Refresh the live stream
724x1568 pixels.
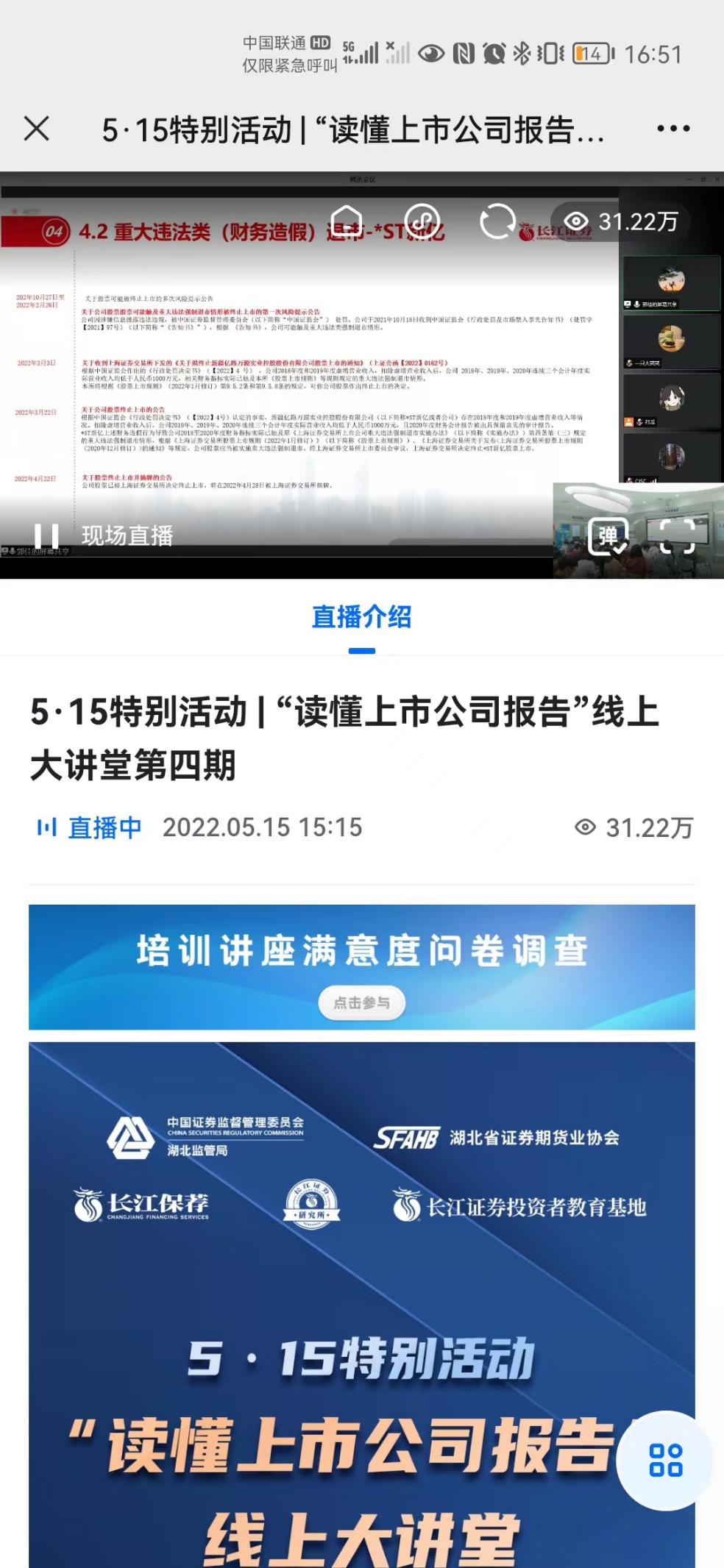coord(497,221)
